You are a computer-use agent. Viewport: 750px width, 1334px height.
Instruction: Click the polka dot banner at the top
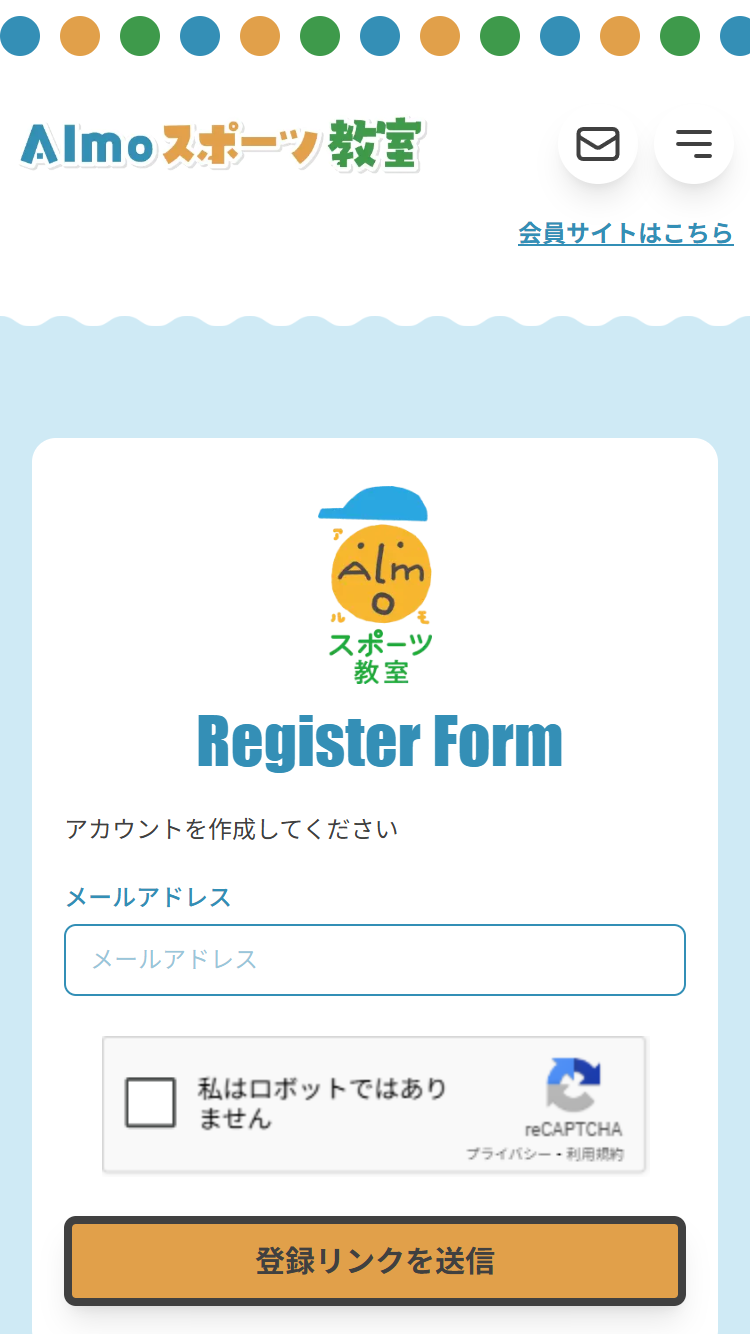[x=375, y=36]
